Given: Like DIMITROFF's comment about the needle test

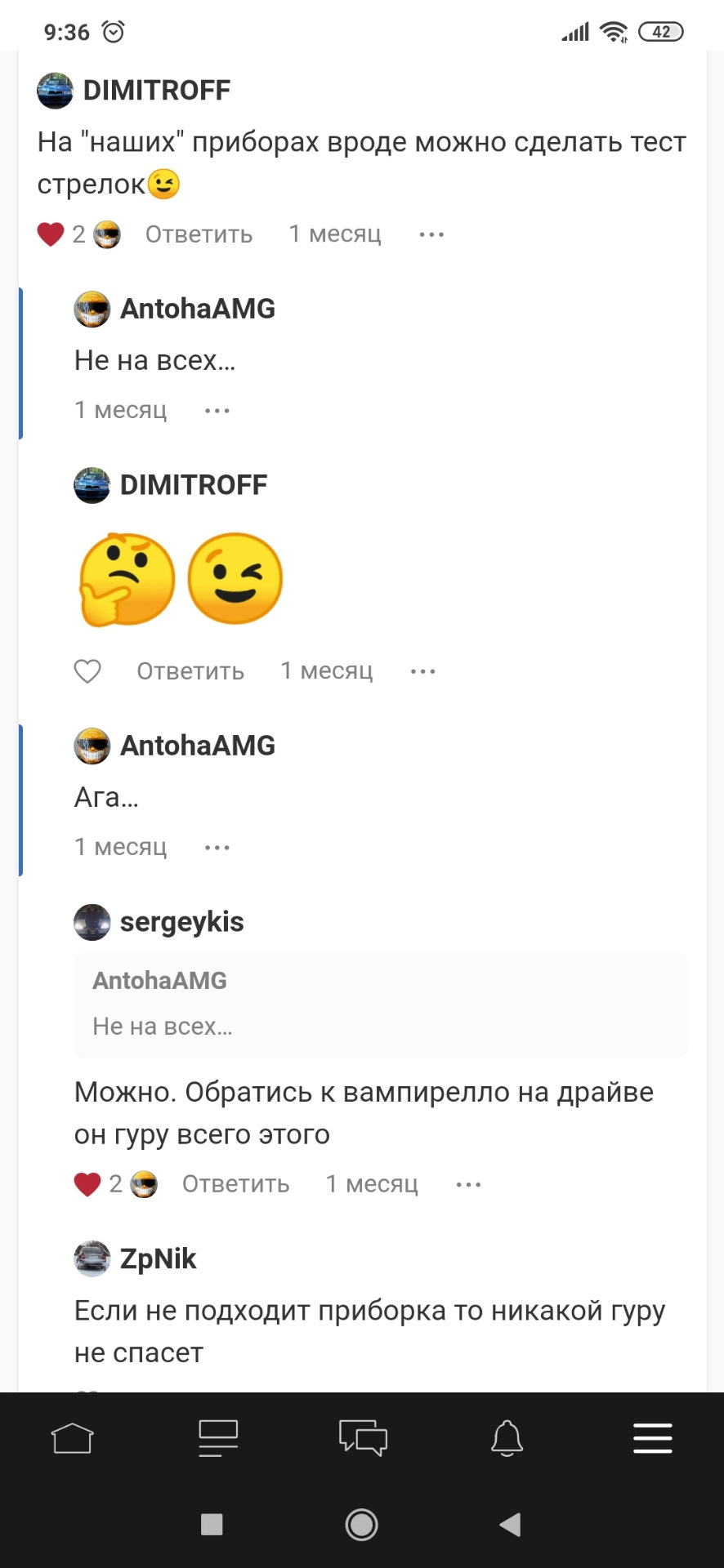Looking at the screenshot, I should (51, 234).
